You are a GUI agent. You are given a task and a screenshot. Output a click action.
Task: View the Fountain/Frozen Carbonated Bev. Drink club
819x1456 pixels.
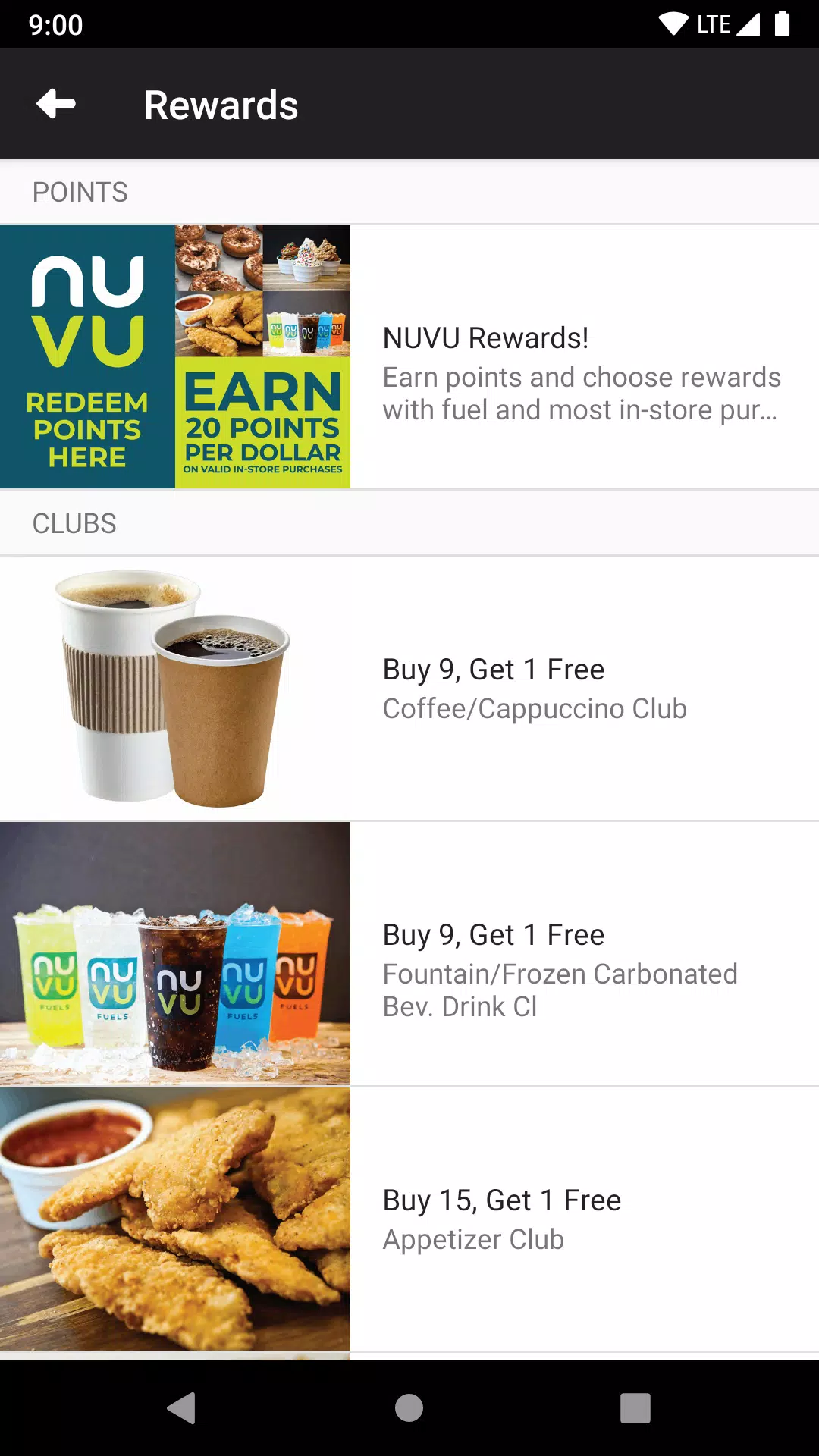(x=409, y=954)
